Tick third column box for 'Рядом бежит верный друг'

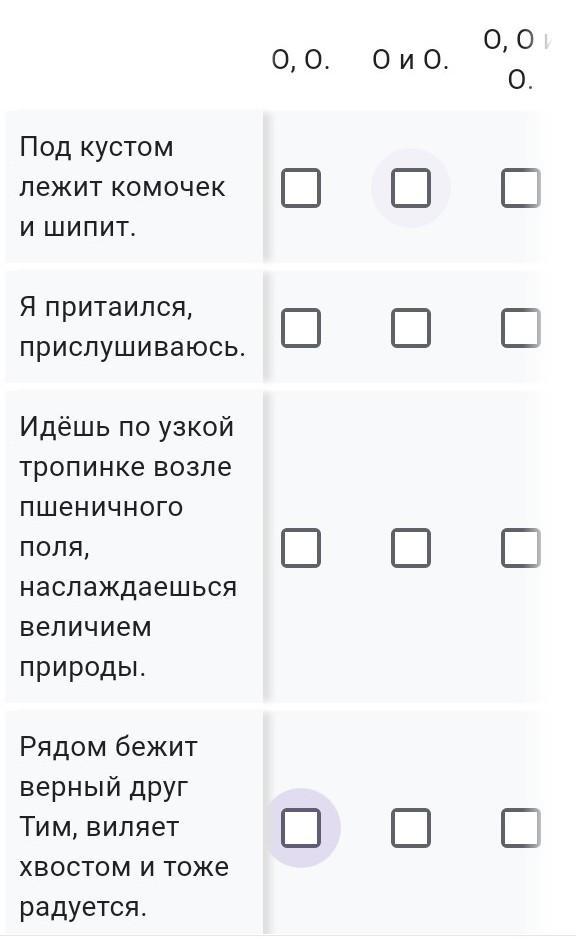520,827
